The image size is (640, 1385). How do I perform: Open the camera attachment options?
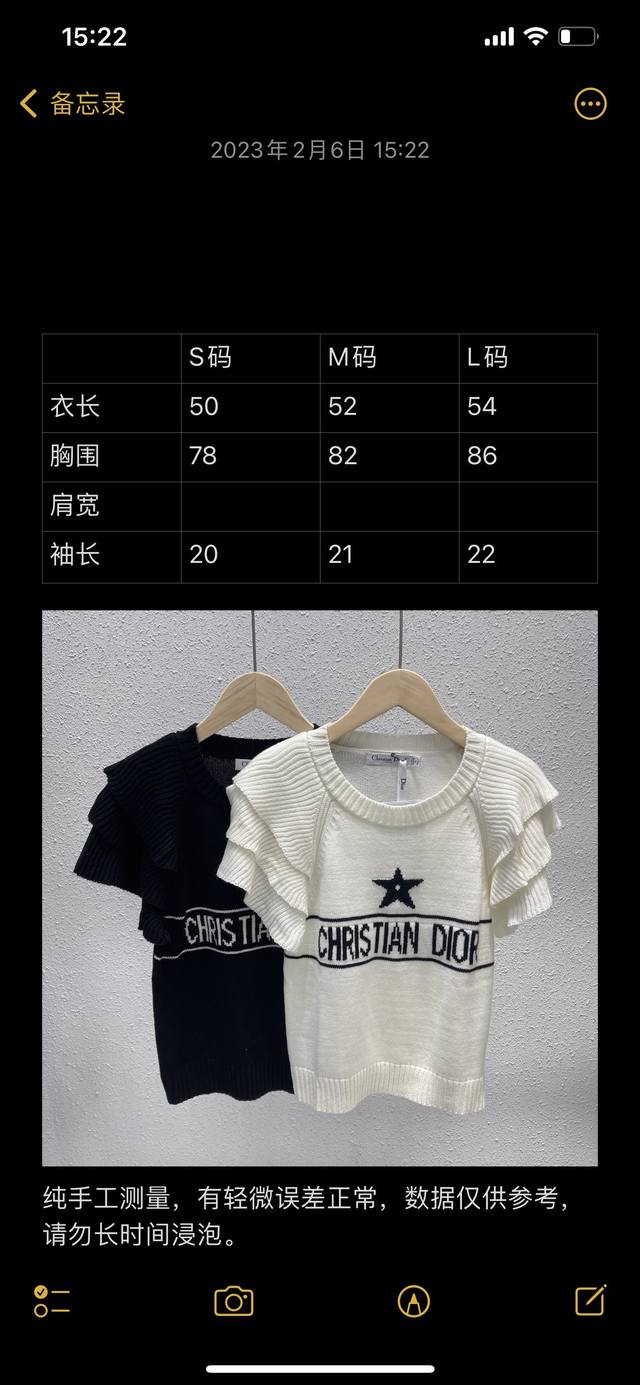pyautogui.click(x=233, y=1300)
